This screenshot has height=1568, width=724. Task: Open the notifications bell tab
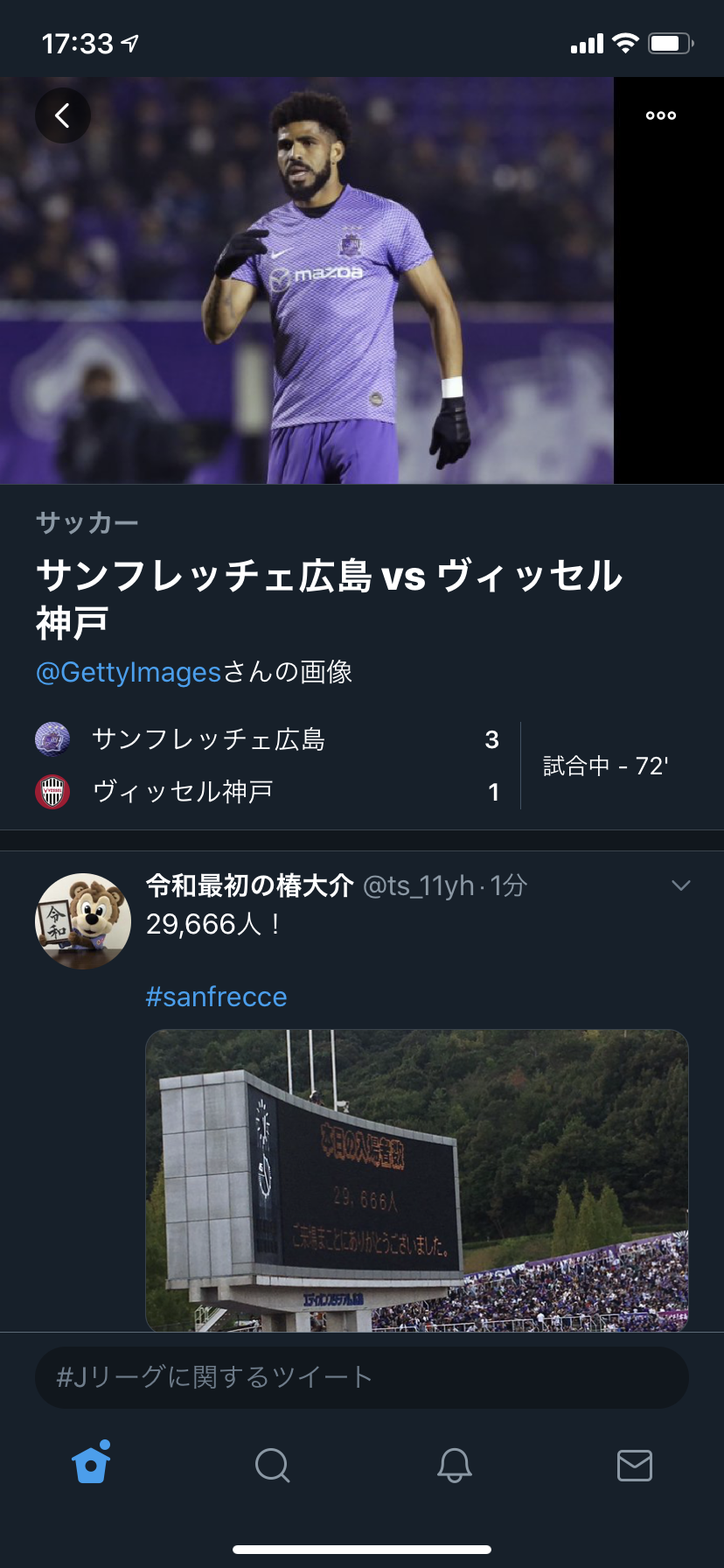454,1465
